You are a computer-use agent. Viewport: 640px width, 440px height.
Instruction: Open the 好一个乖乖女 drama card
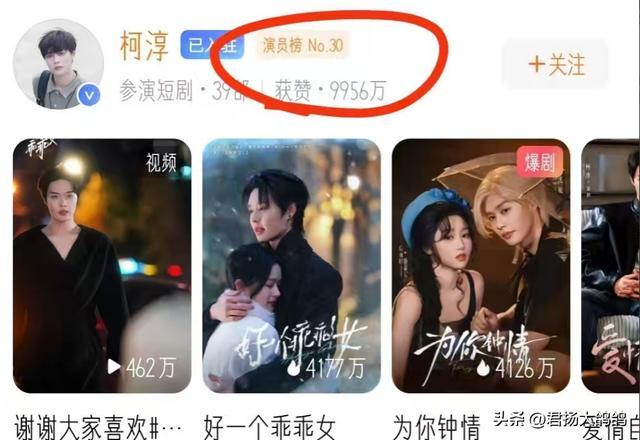(292, 266)
